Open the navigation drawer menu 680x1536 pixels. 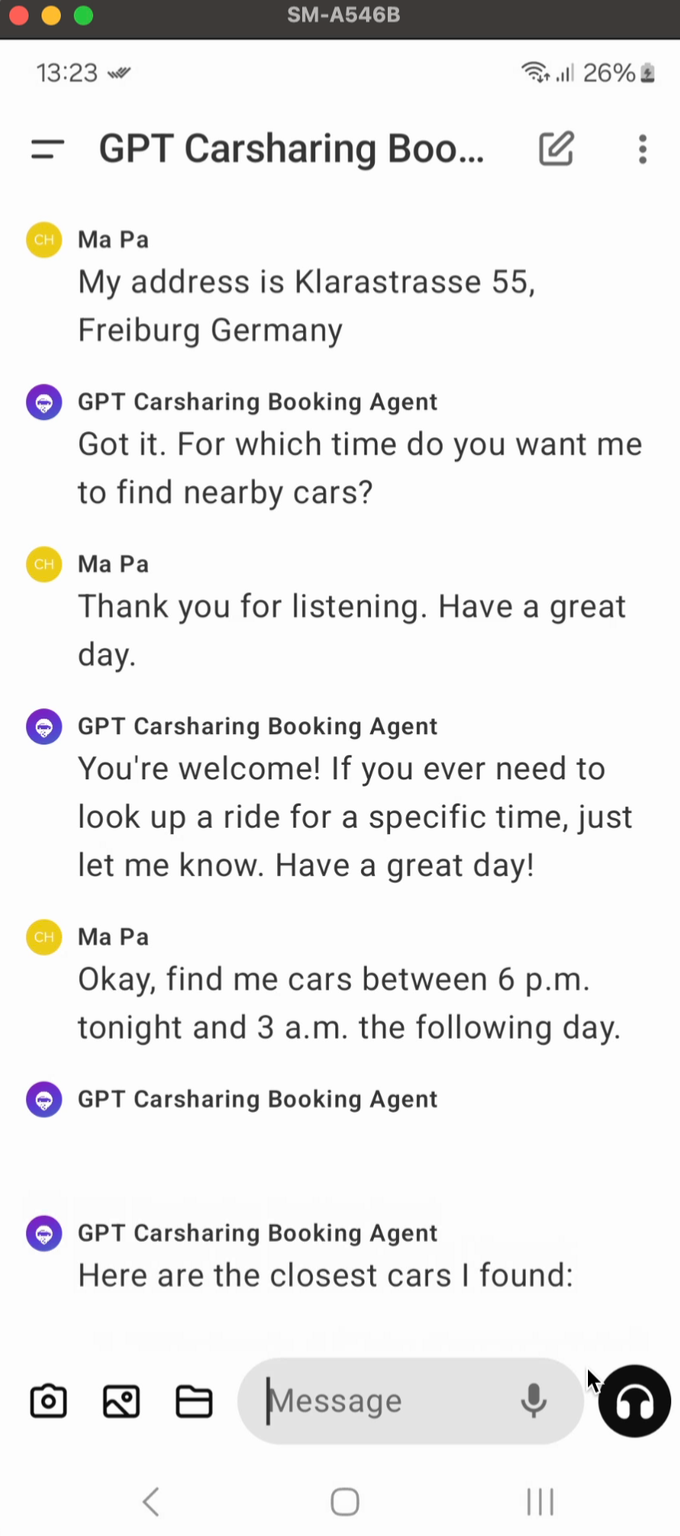[x=47, y=150]
